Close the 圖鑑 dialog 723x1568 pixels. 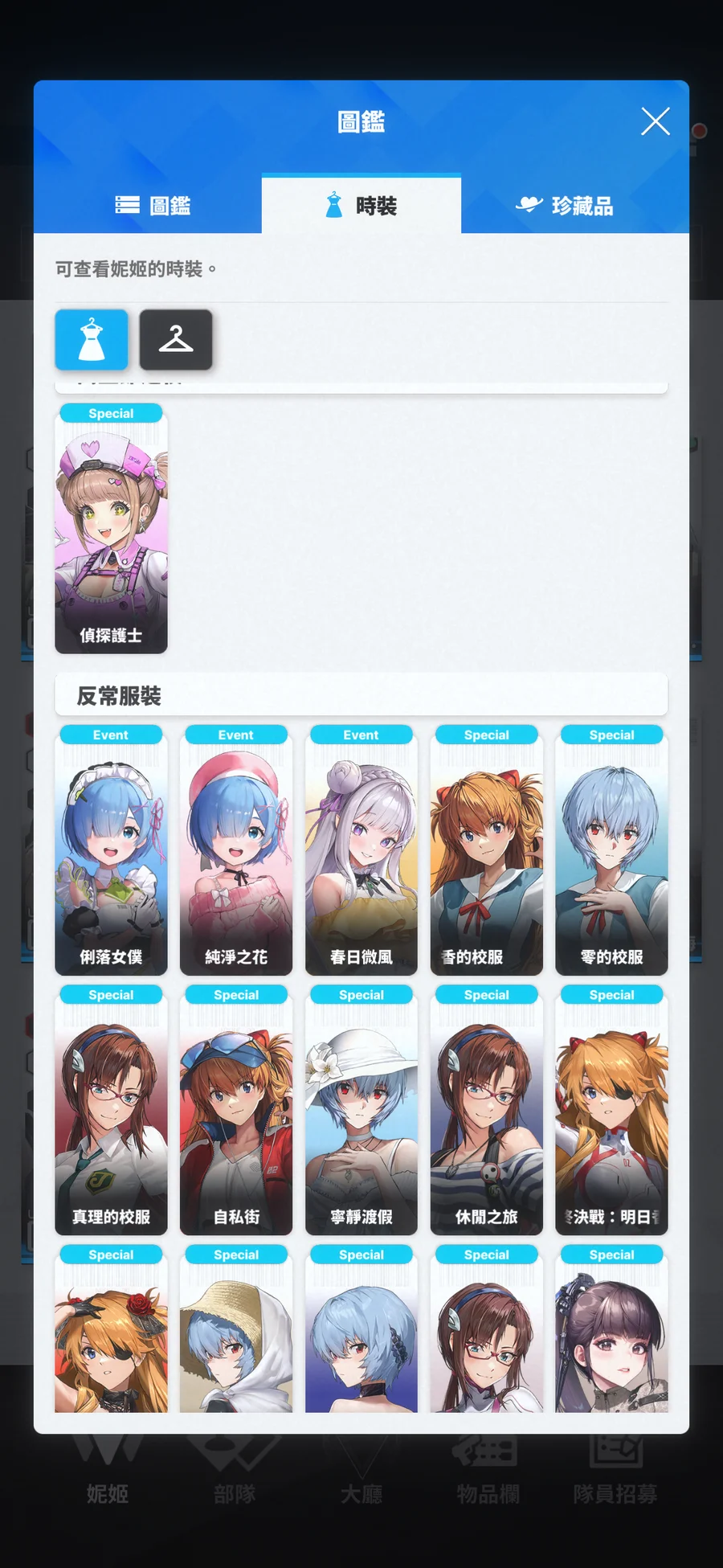pyautogui.click(x=655, y=122)
